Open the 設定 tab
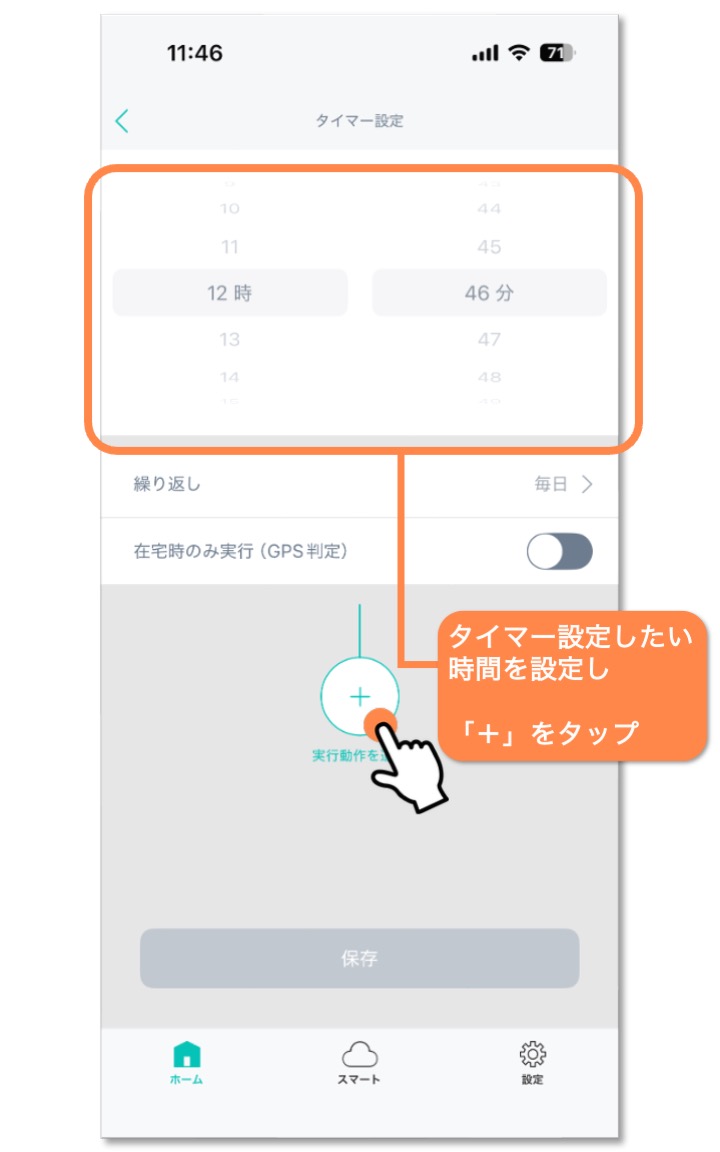Viewport: 720px width, 1152px height. point(532,1063)
